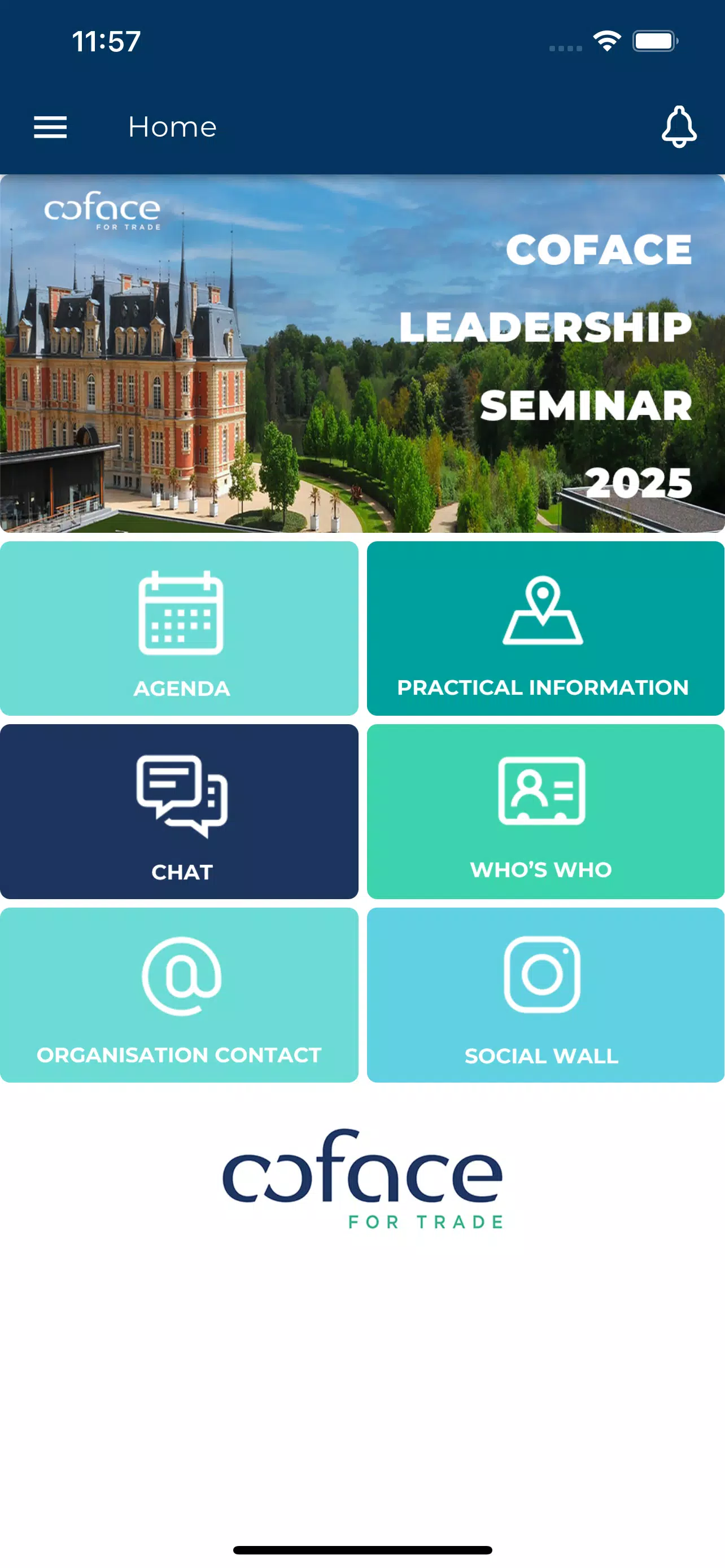Launch the Chat section
This screenshot has height=1568, width=725.
tap(179, 812)
